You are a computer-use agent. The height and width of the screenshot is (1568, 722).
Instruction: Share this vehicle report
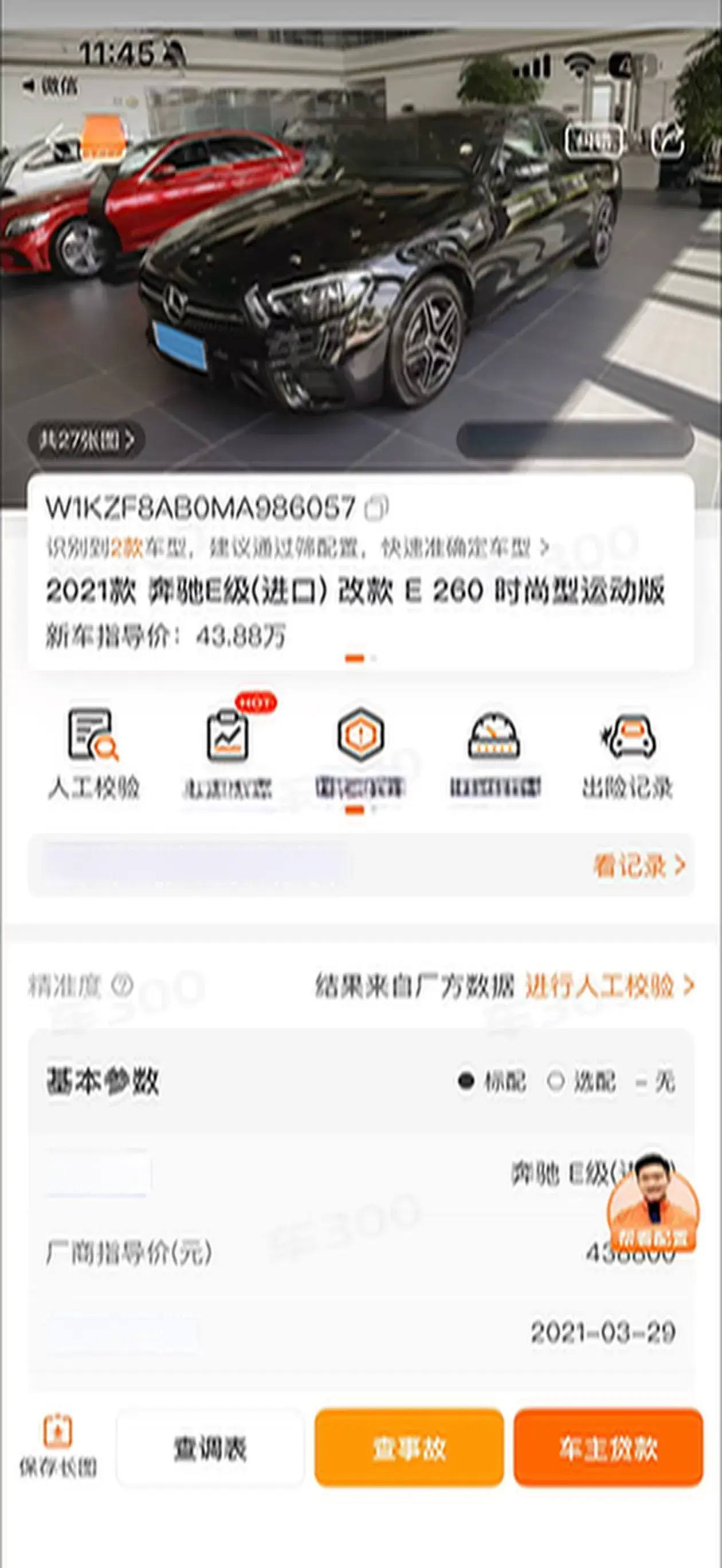click(668, 141)
